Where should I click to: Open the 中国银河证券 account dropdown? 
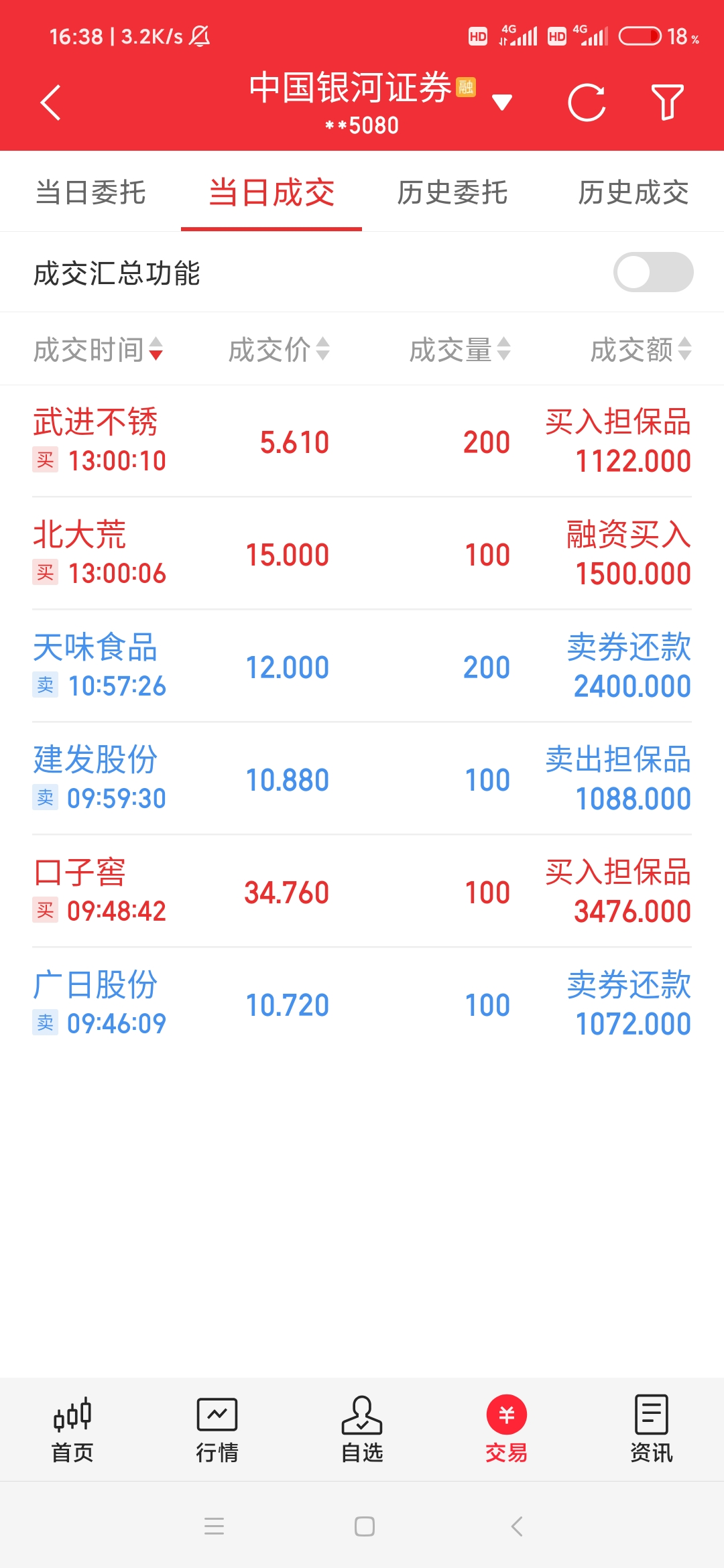tap(501, 103)
